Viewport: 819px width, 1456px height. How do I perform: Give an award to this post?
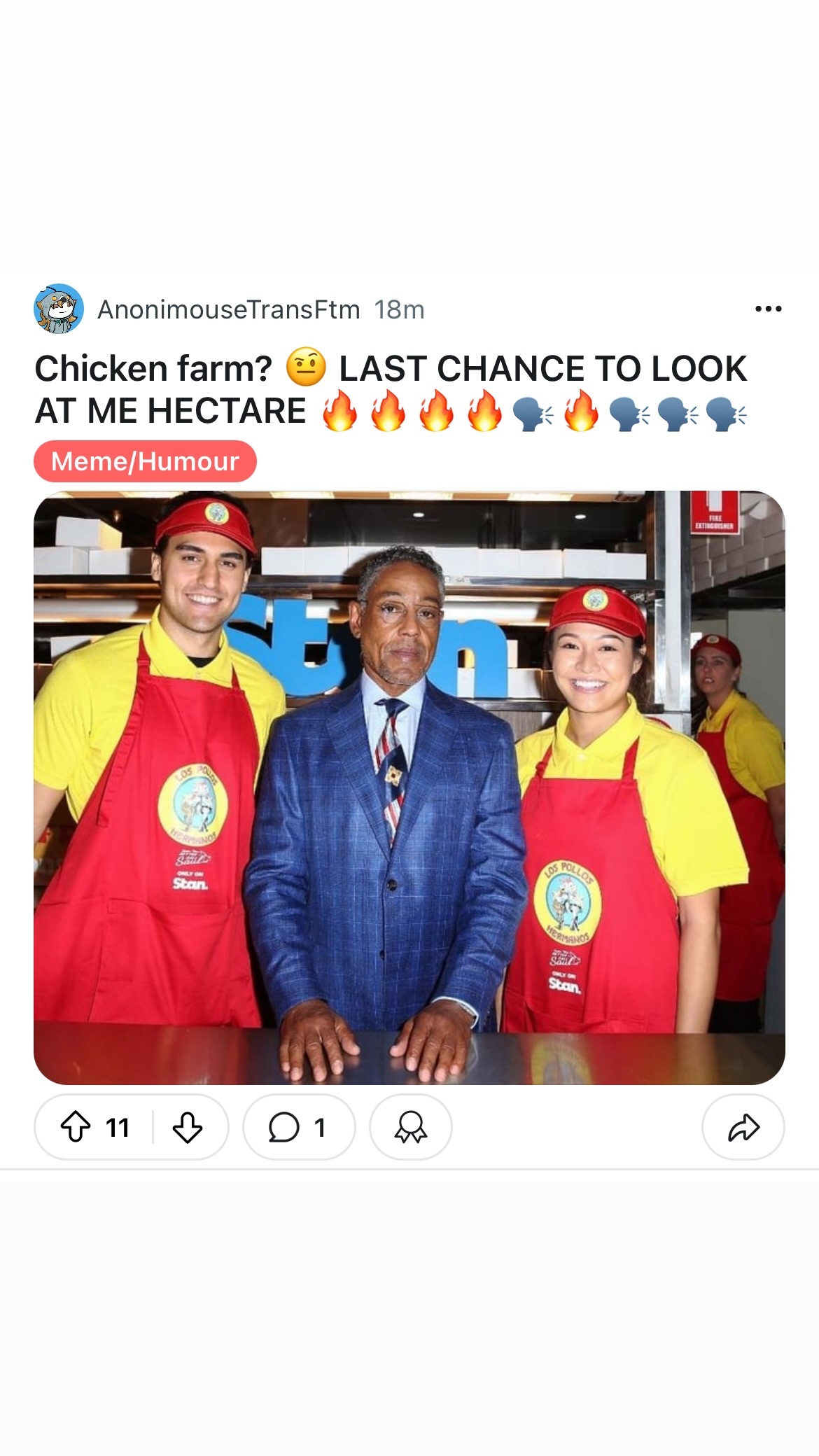point(410,1128)
